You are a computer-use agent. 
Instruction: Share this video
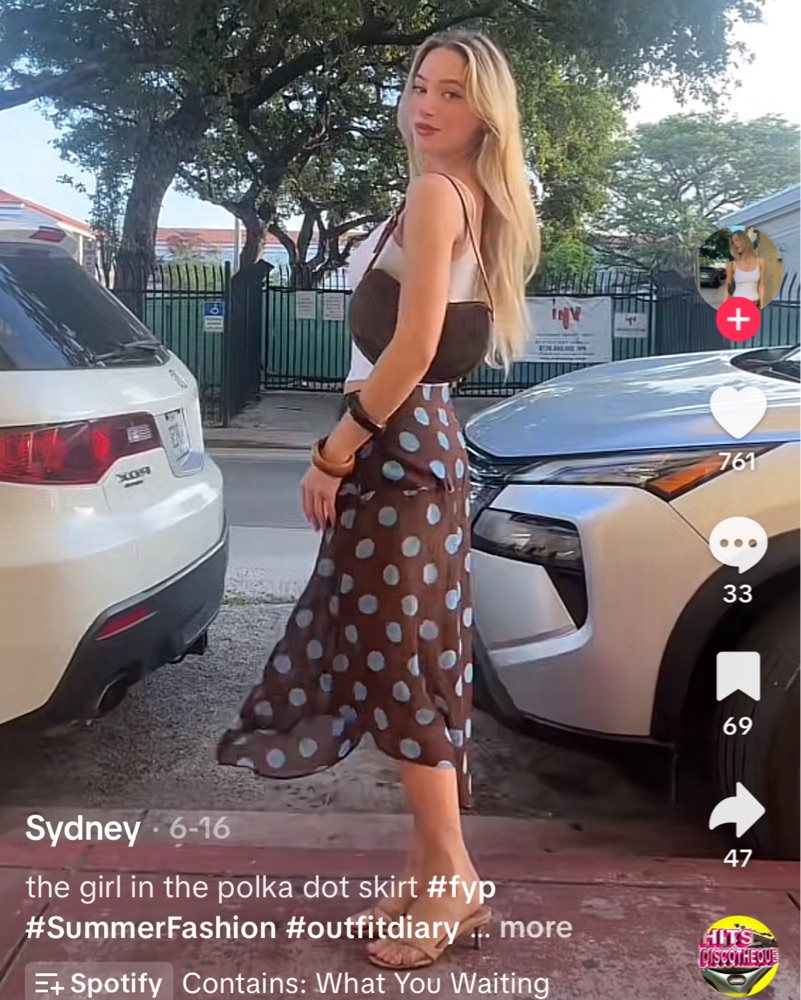(x=738, y=810)
